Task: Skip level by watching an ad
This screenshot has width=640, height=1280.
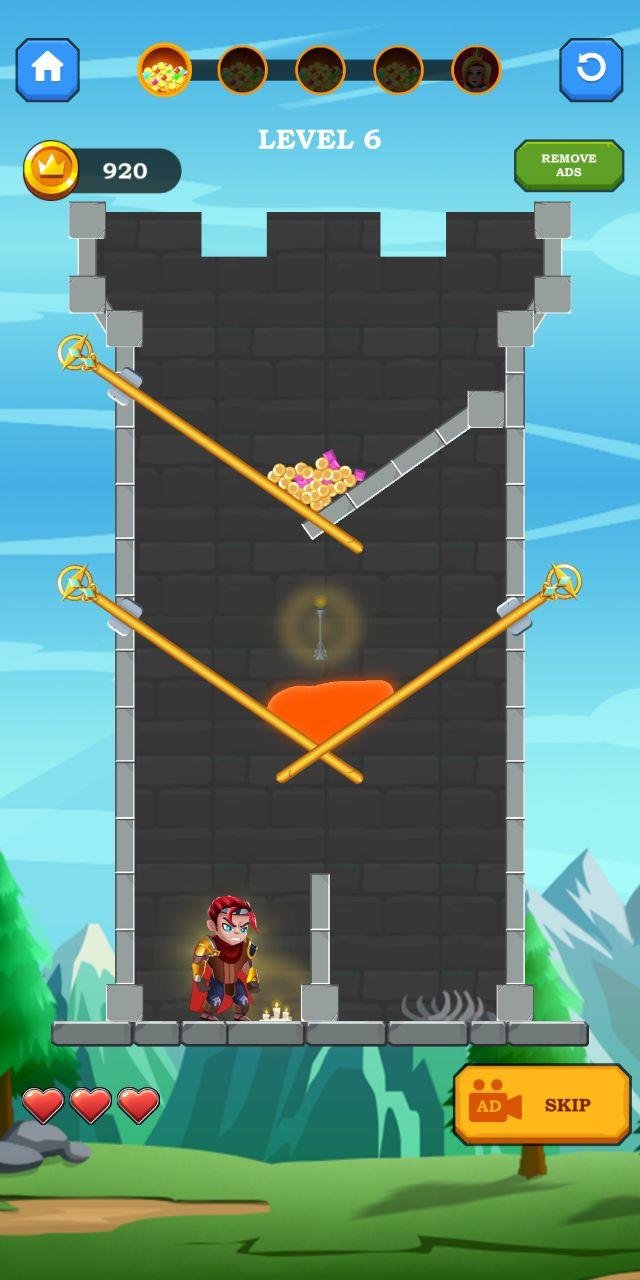Action: 542,1105
